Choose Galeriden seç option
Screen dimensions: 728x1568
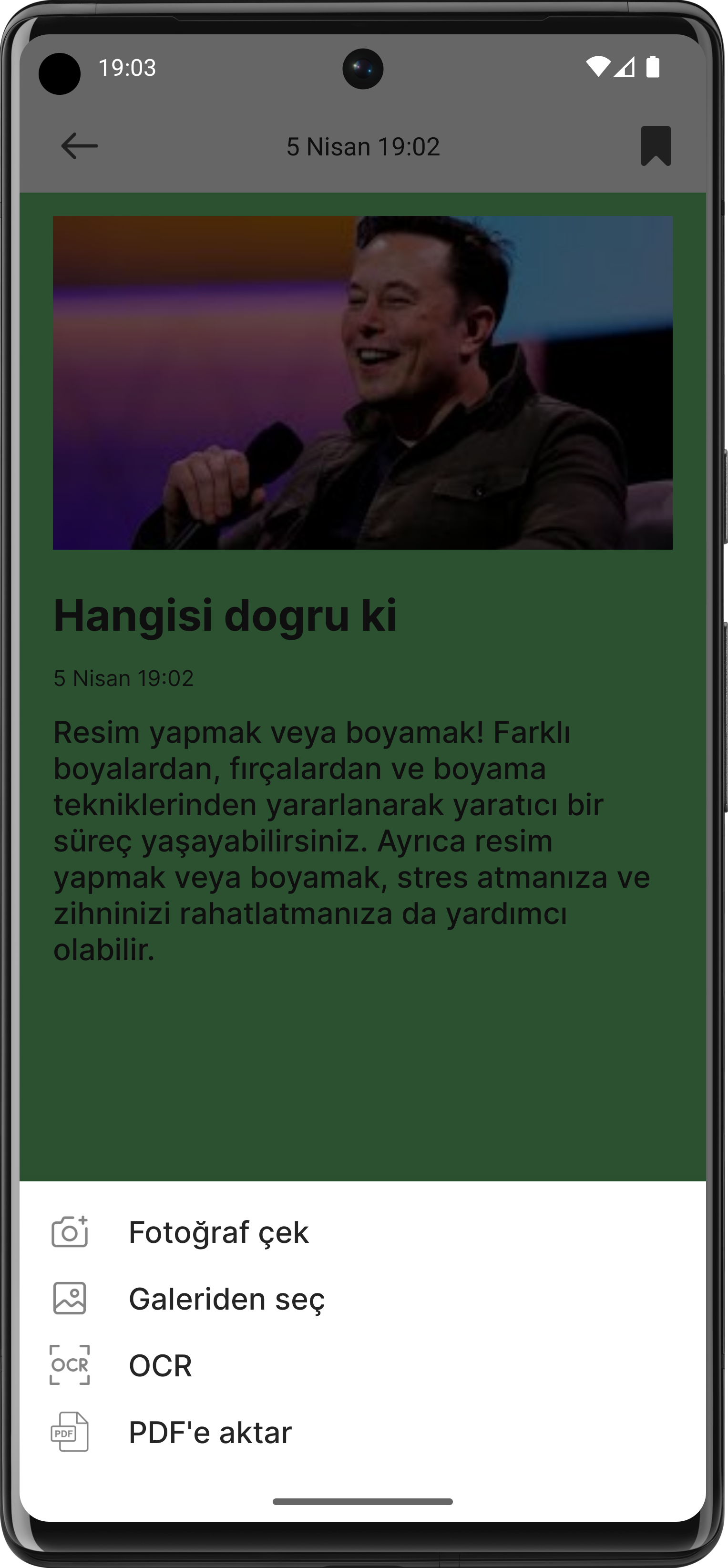coord(226,1299)
